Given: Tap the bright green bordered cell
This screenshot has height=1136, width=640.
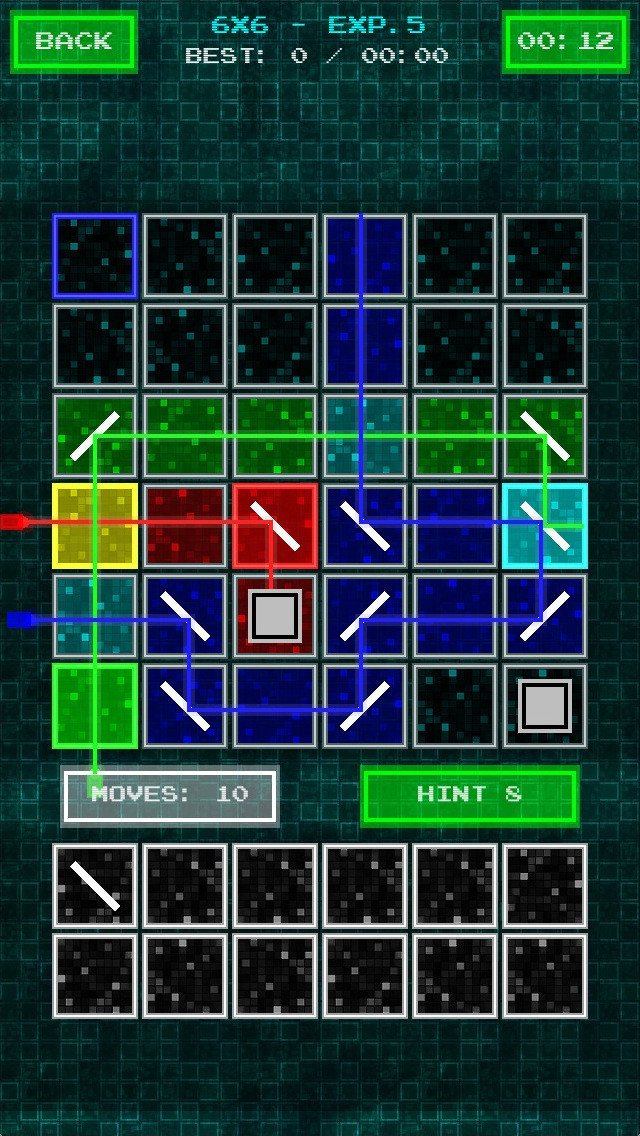Looking at the screenshot, I should click(x=95, y=706).
